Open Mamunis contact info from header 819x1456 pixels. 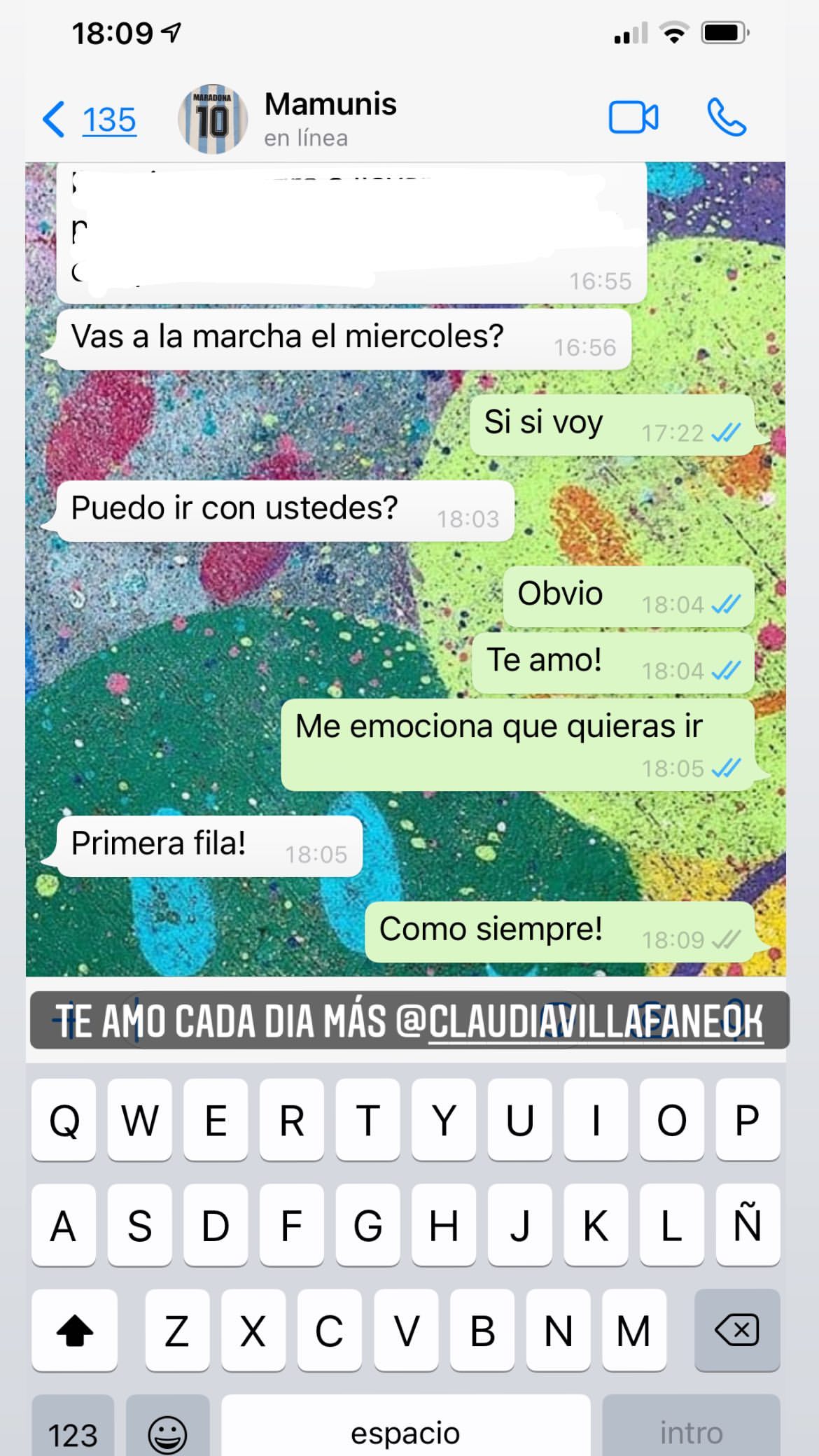329,118
